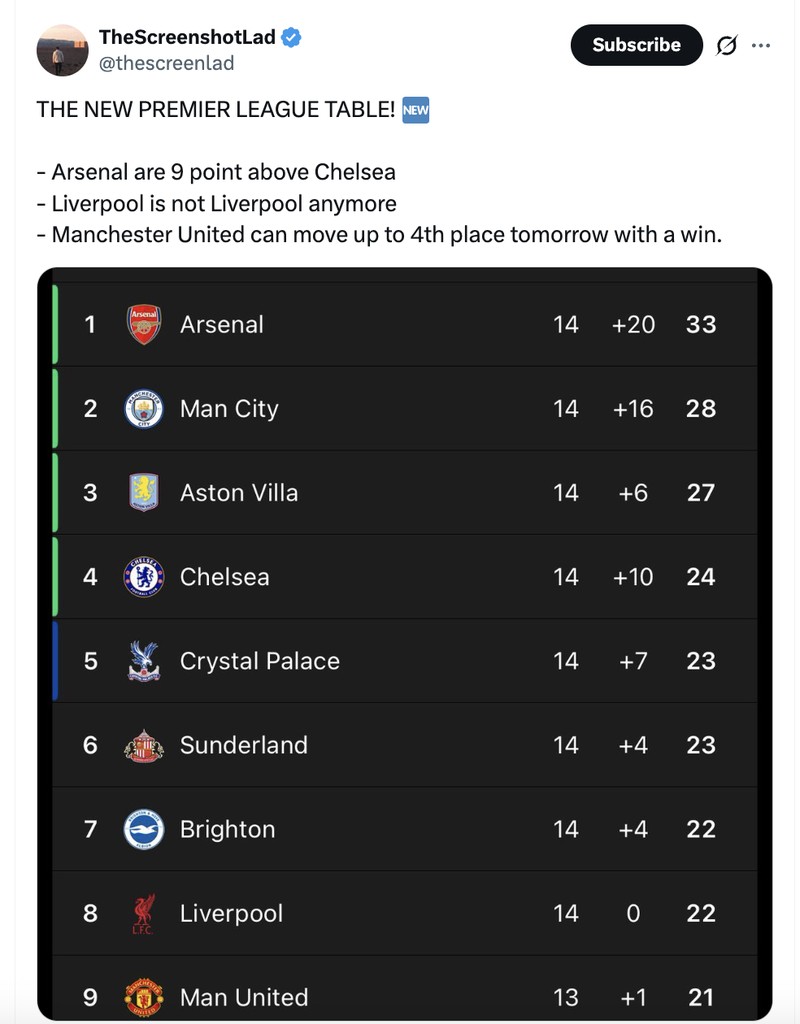Click the Sunderland club crest
The image size is (800, 1024).
pyautogui.click(x=141, y=744)
